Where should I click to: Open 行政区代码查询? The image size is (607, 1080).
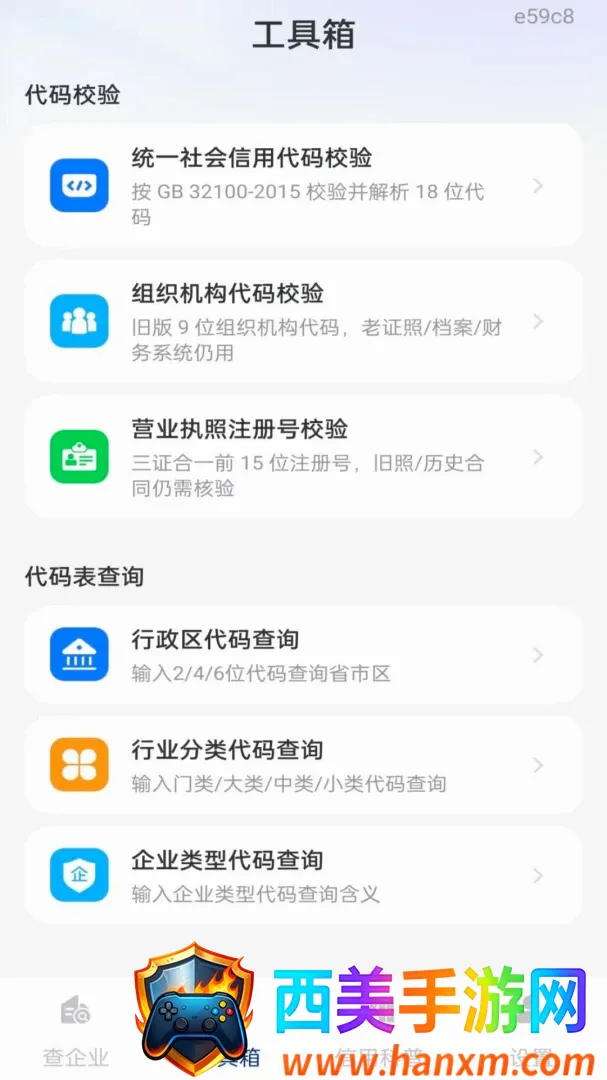[x=303, y=654]
